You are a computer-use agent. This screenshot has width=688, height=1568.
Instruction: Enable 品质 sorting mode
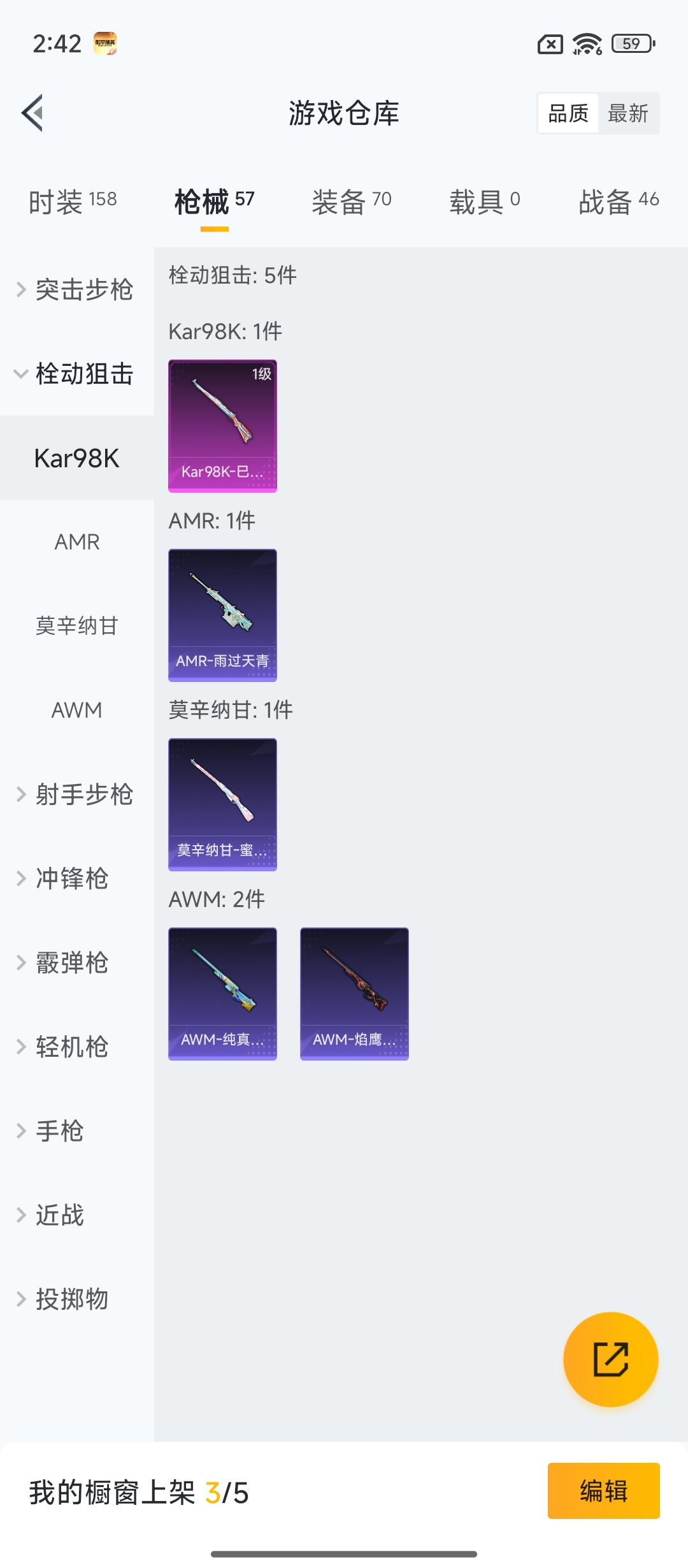(x=567, y=113)
